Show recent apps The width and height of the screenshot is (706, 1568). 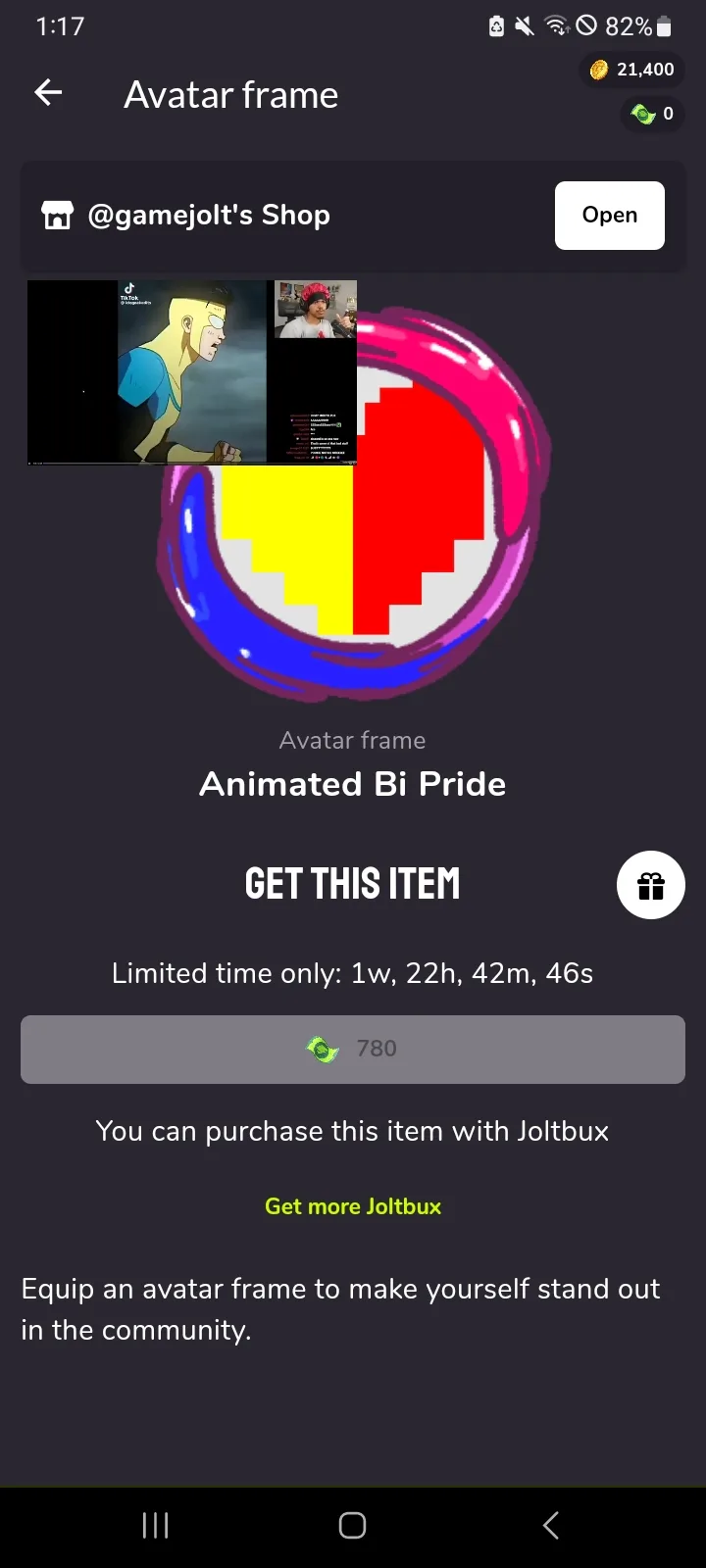(156, 1525)
